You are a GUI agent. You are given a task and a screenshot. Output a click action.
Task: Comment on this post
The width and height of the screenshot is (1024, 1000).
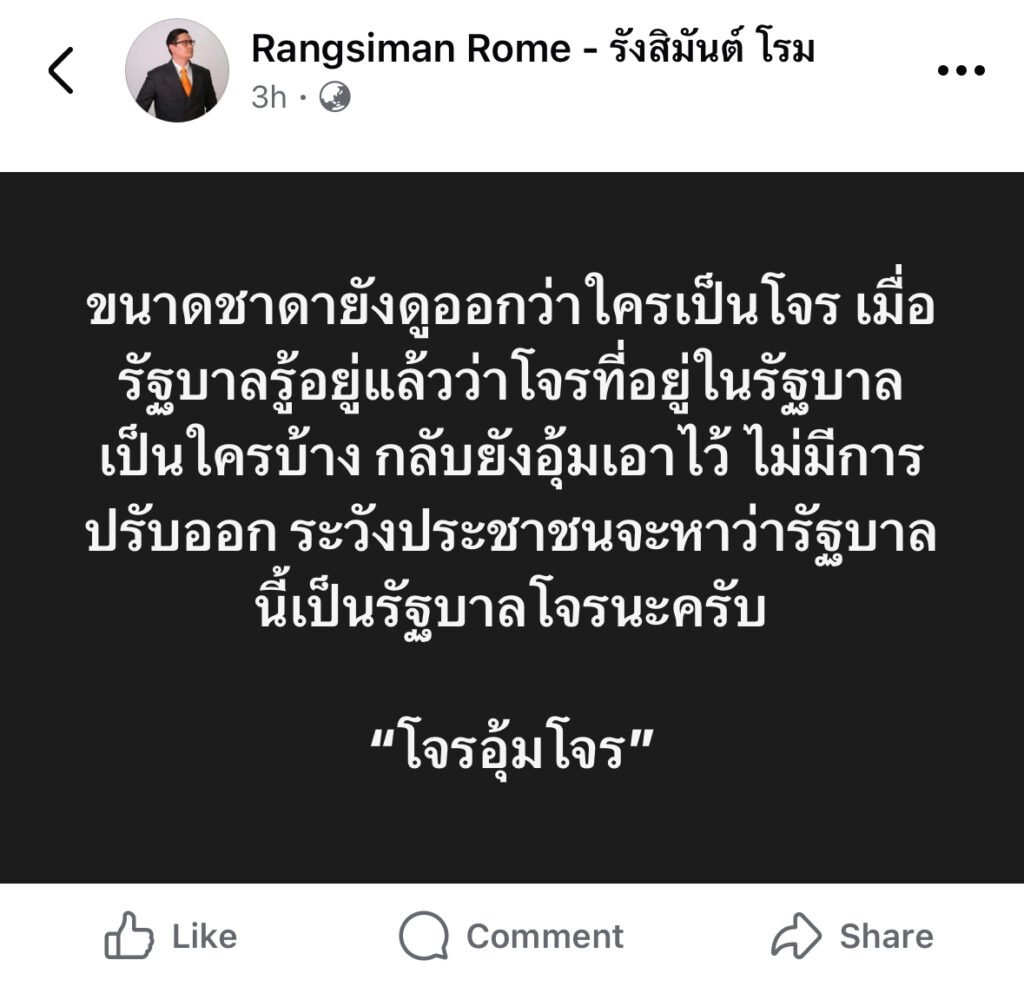[511, 937]
